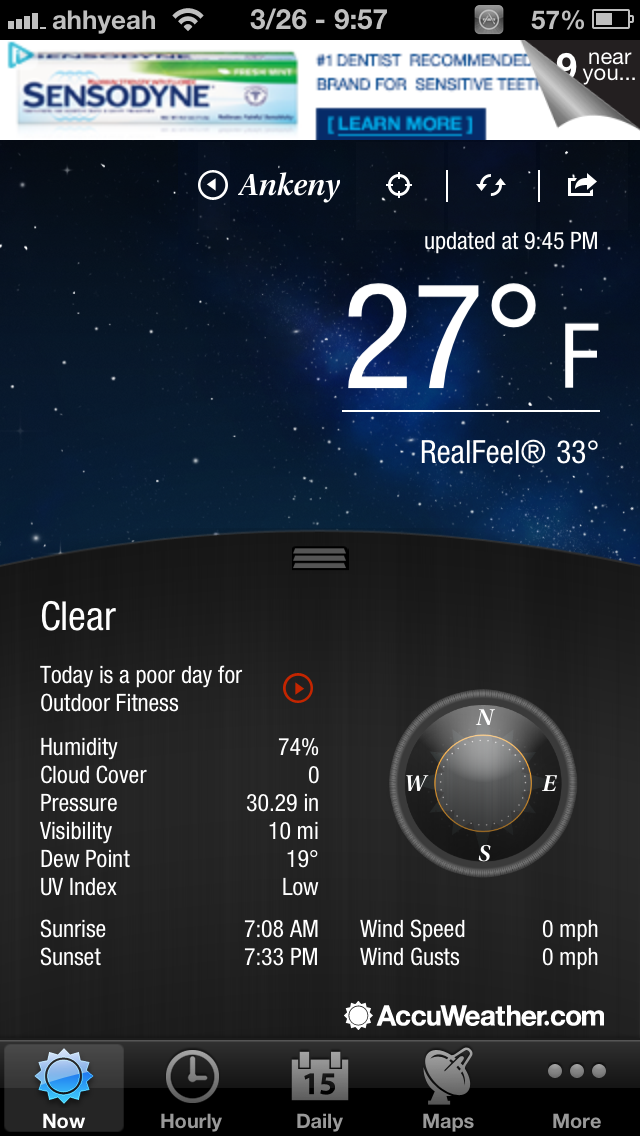The height and width of the screenshot is (1136, 640).
Task: Select the Now tab
Action: point(64,1088)
